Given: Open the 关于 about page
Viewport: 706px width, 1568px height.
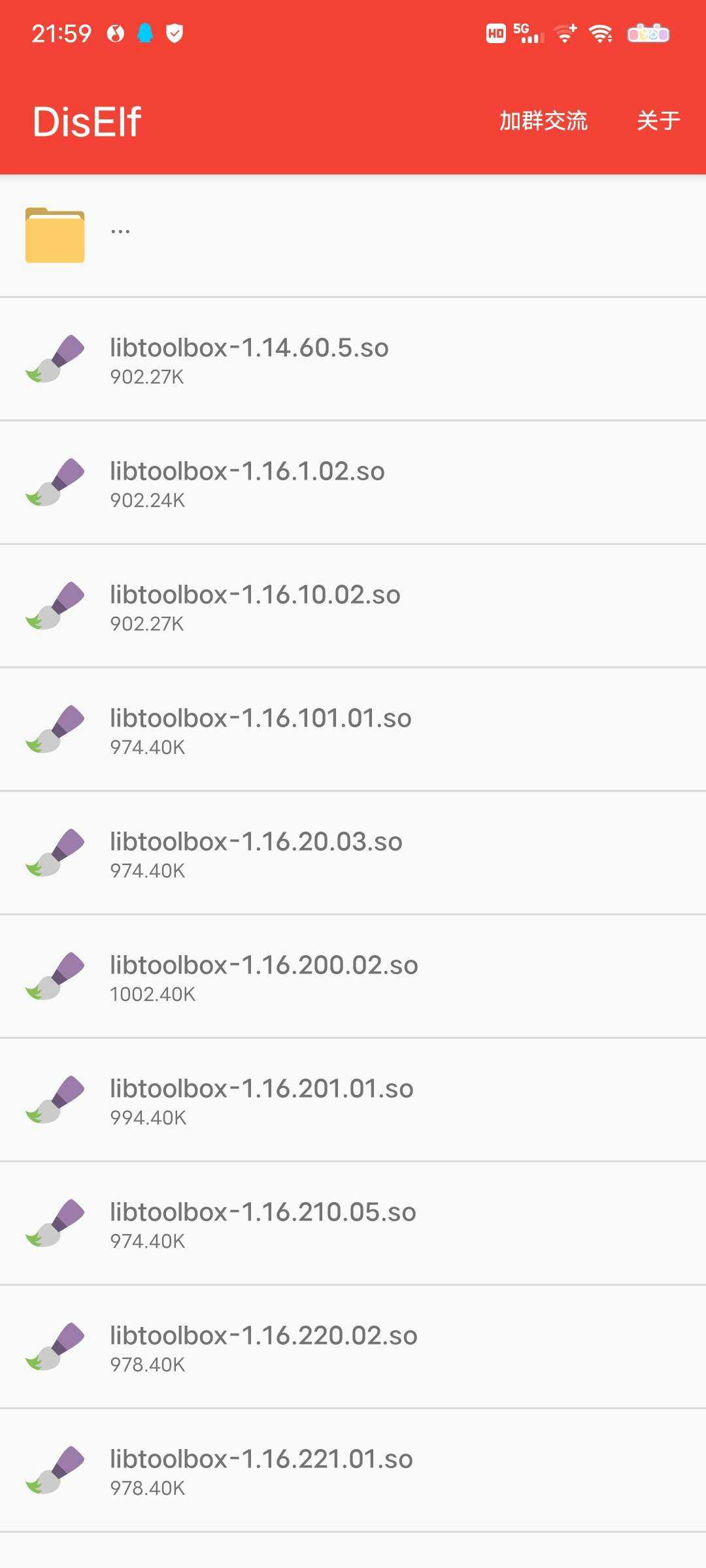Looking at the screenshot, I should click(658, 121).
